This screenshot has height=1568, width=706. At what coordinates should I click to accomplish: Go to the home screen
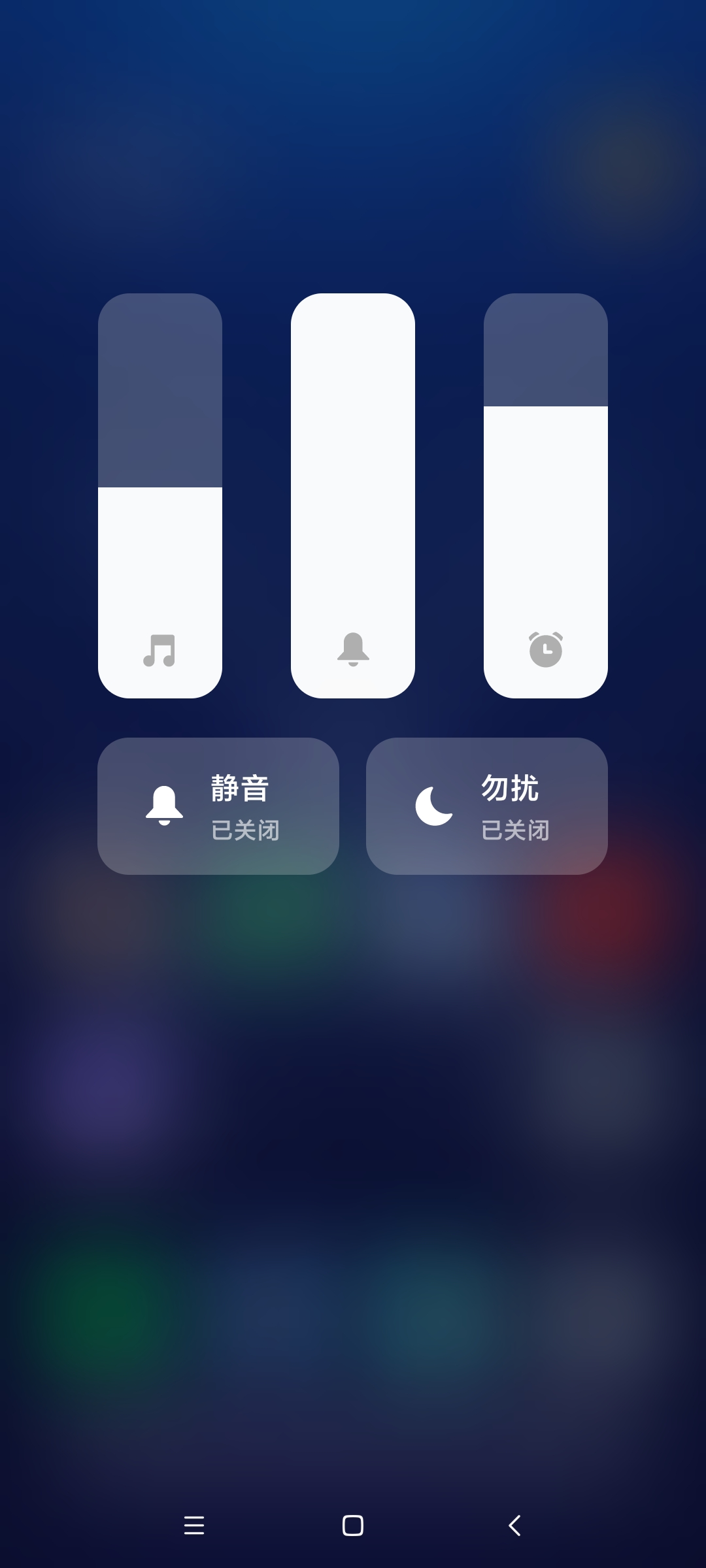point(353,1526)
